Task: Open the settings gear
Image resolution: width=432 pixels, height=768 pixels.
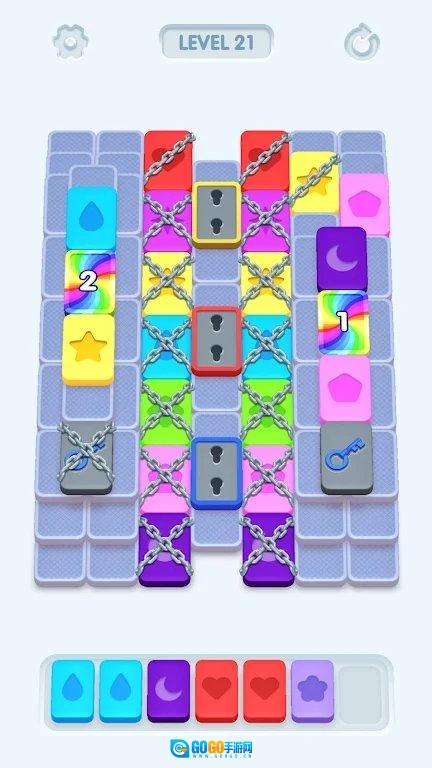Action: (x=71, y=42)
